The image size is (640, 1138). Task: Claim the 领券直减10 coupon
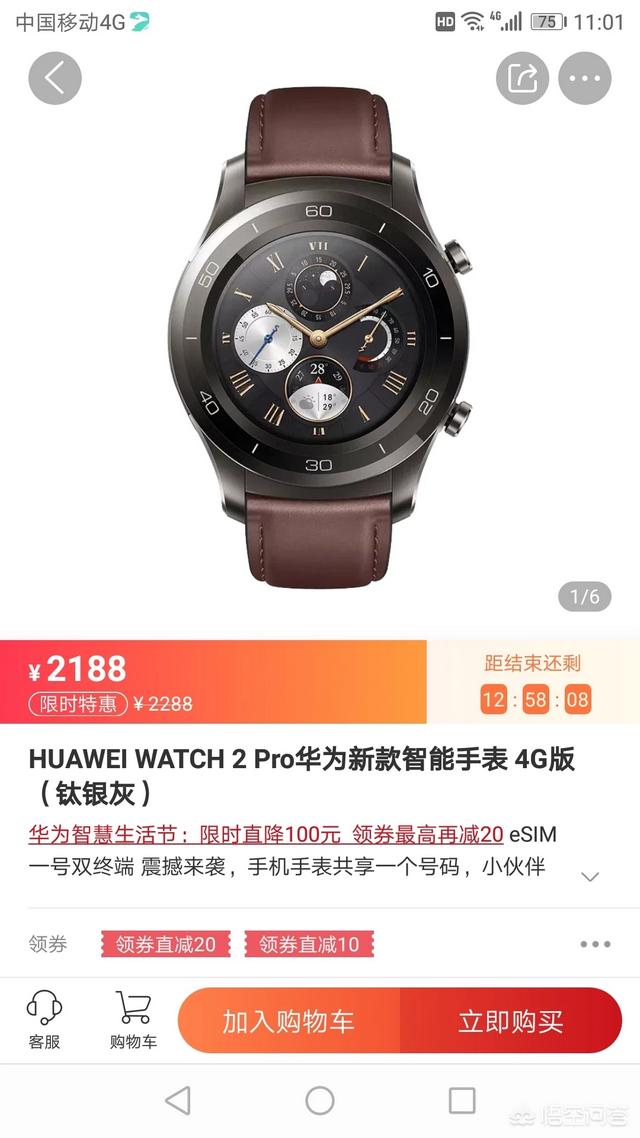click(x=308, y=944)
